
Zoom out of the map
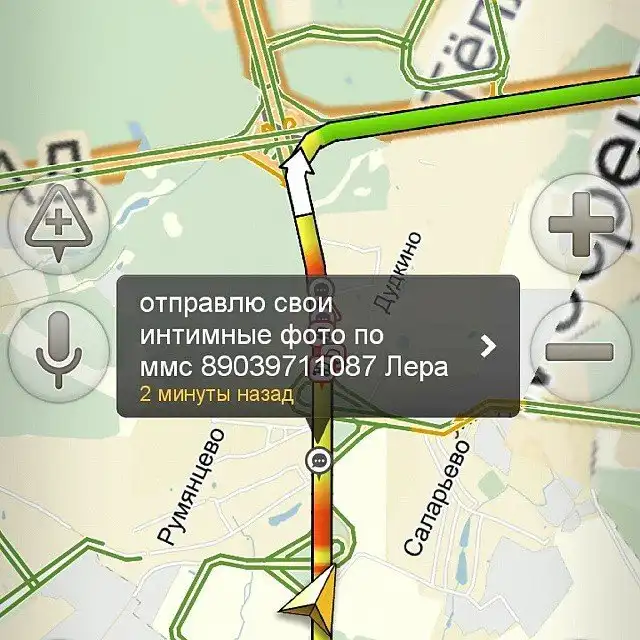(x=580, y=348)
